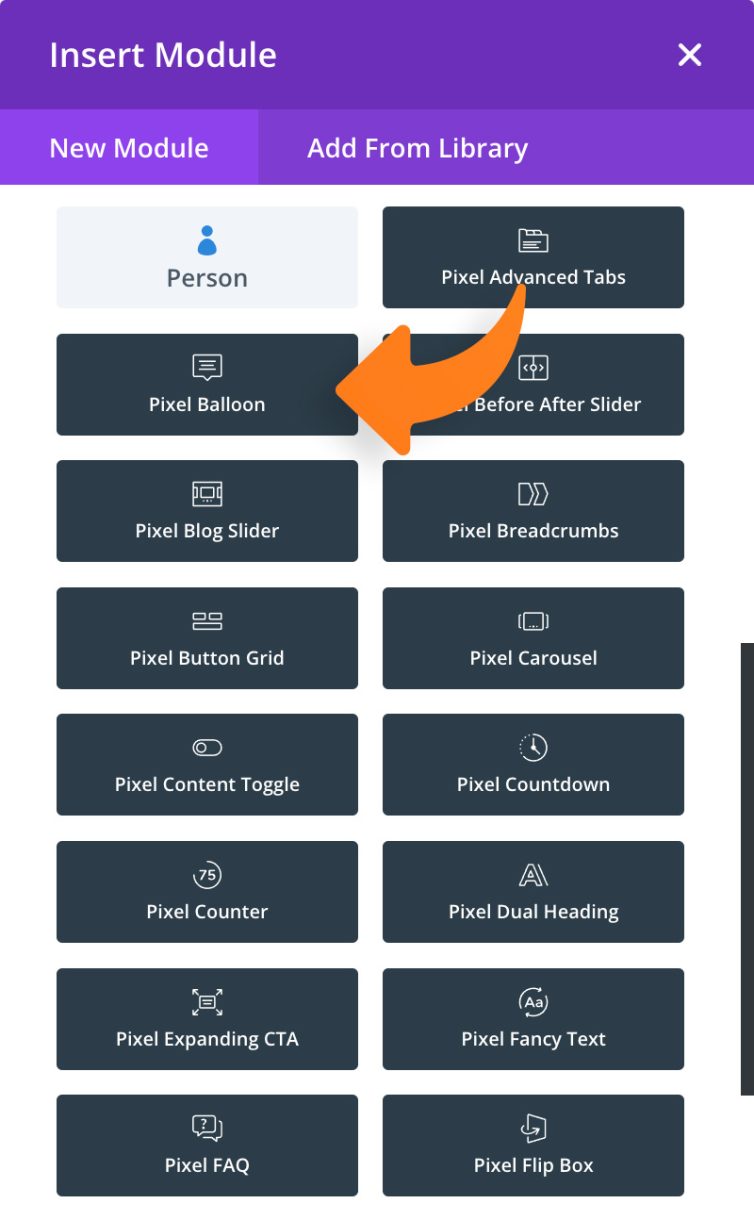Add the Pixel Fancy Text module
This screenshot has width=754, height=1220.
coord(533,1019)
